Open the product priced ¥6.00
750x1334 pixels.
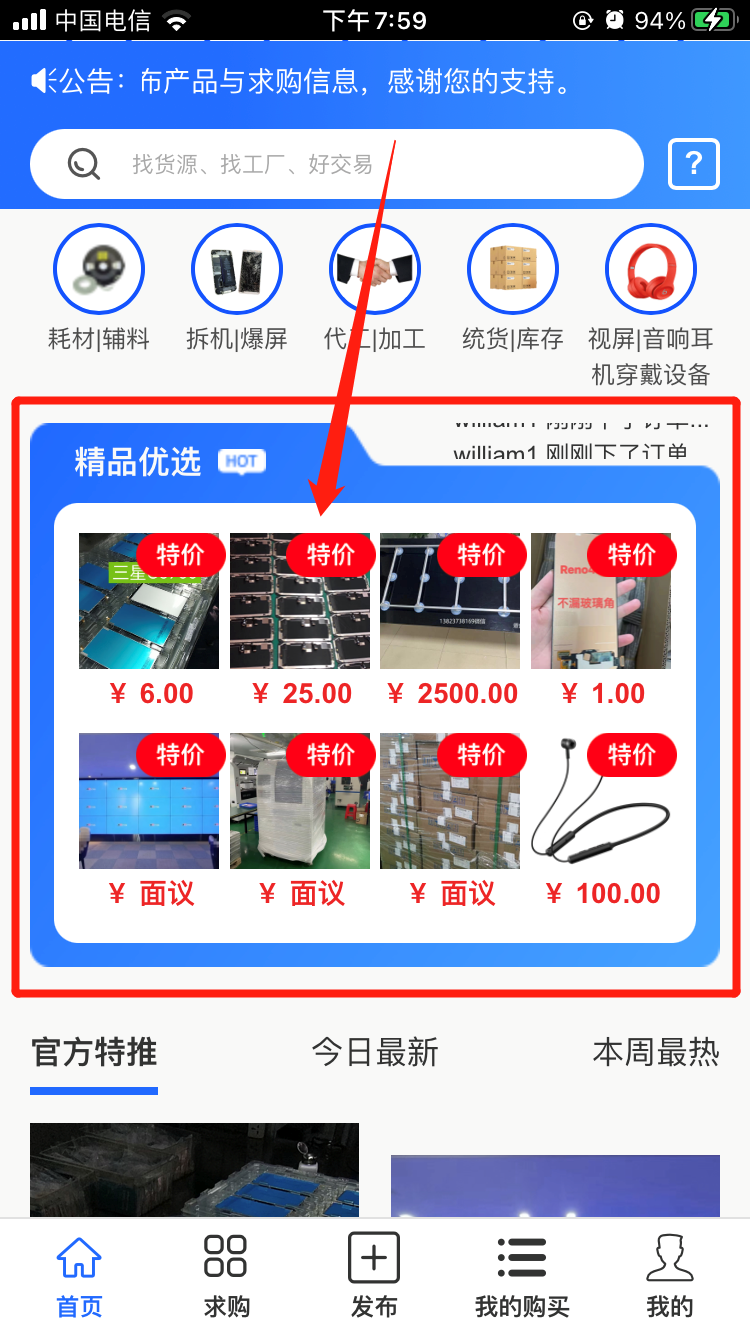point(149,602)
